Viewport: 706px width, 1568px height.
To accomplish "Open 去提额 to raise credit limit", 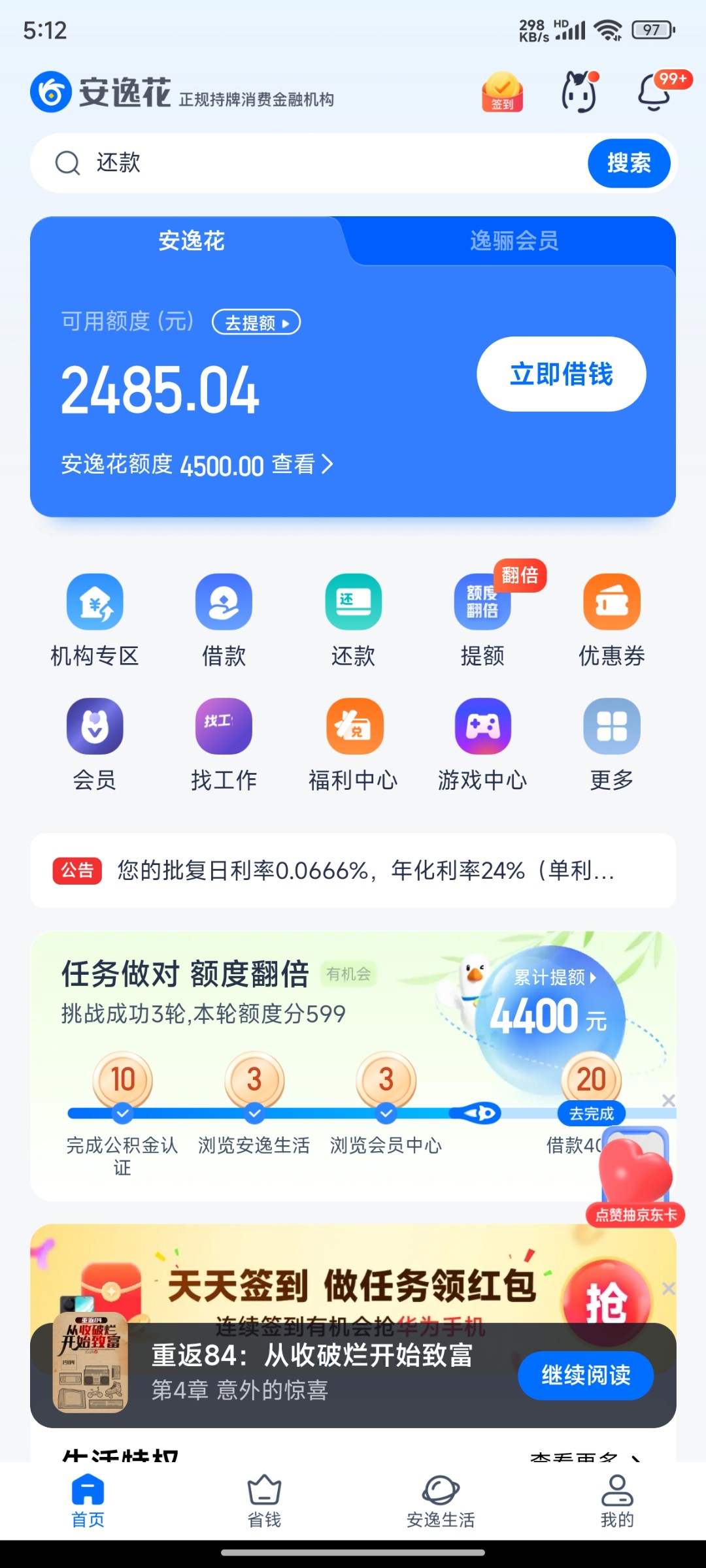I will pos(255,323).
